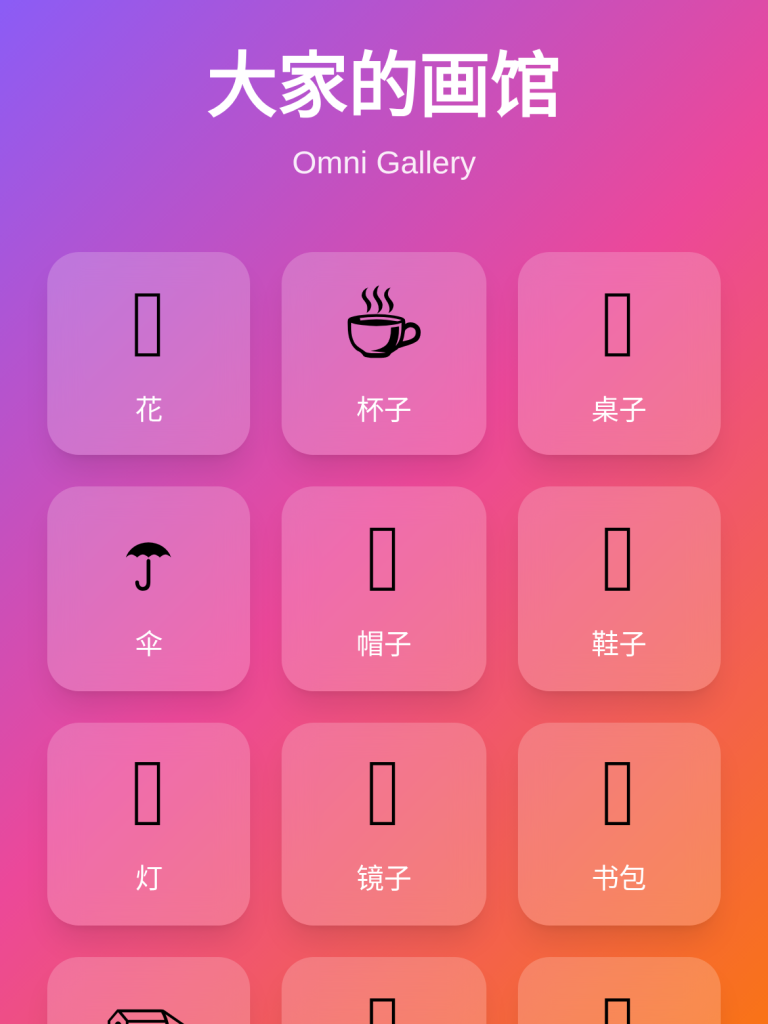The image size is (768, 1024).
Task: Open the middle tile in the bottom row
Action: tap(383, 1000)
